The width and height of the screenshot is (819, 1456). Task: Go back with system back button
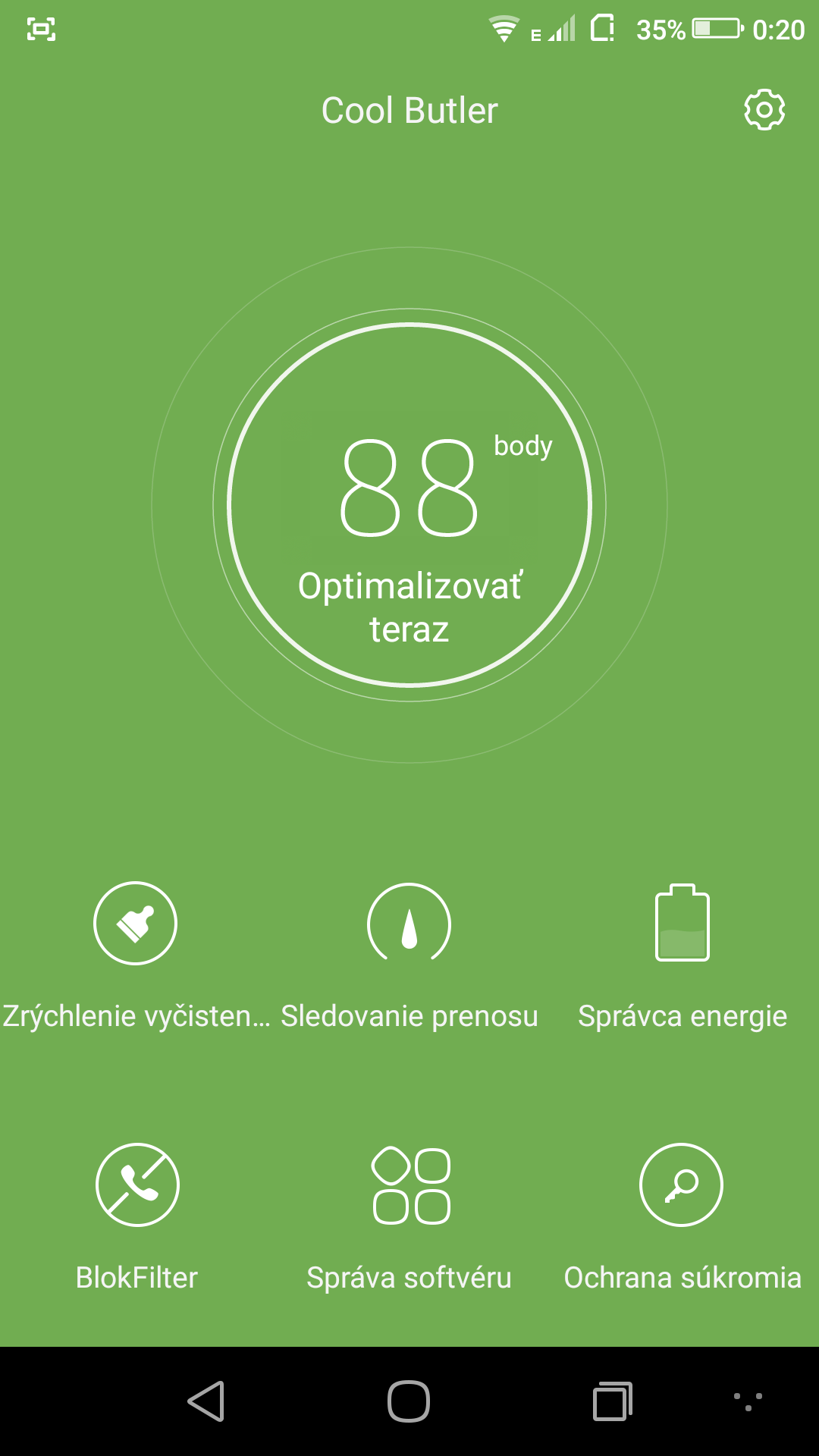click(x=206, y=1401)
